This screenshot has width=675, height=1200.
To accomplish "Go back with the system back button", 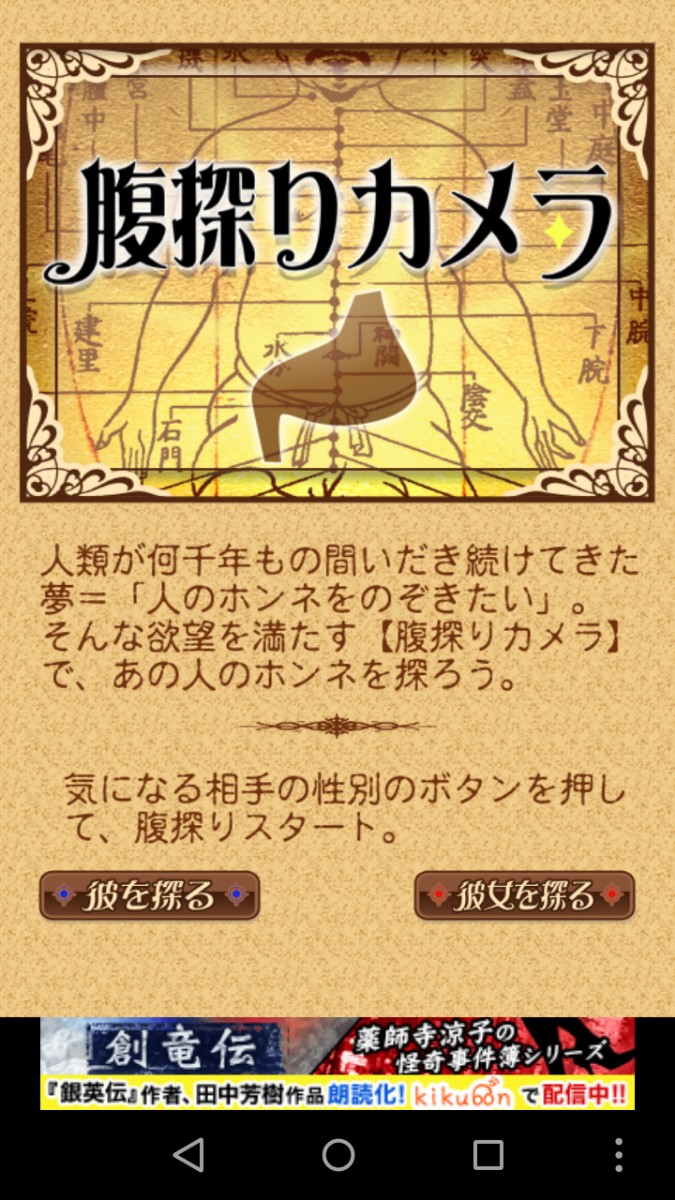I will (x=188, y=1155).
